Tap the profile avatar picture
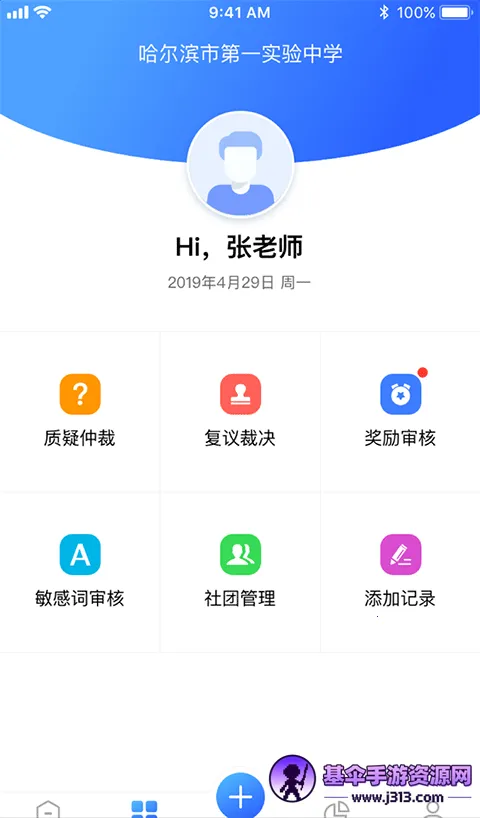 click(241, 164)
